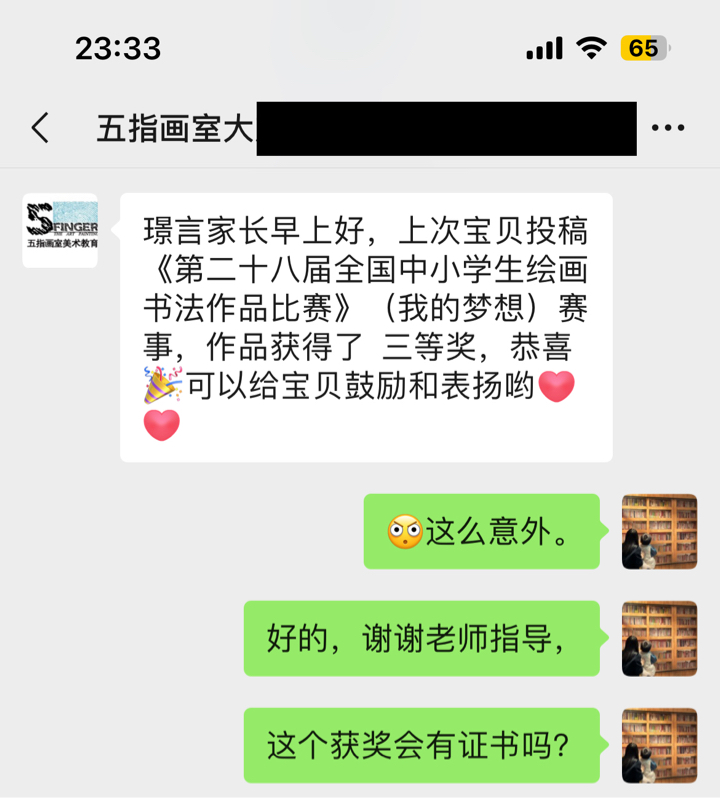720x798 pixels.
Task: Tap my avatar beside 这个获奖会有证书吗 message
Action: coord(659,745)
